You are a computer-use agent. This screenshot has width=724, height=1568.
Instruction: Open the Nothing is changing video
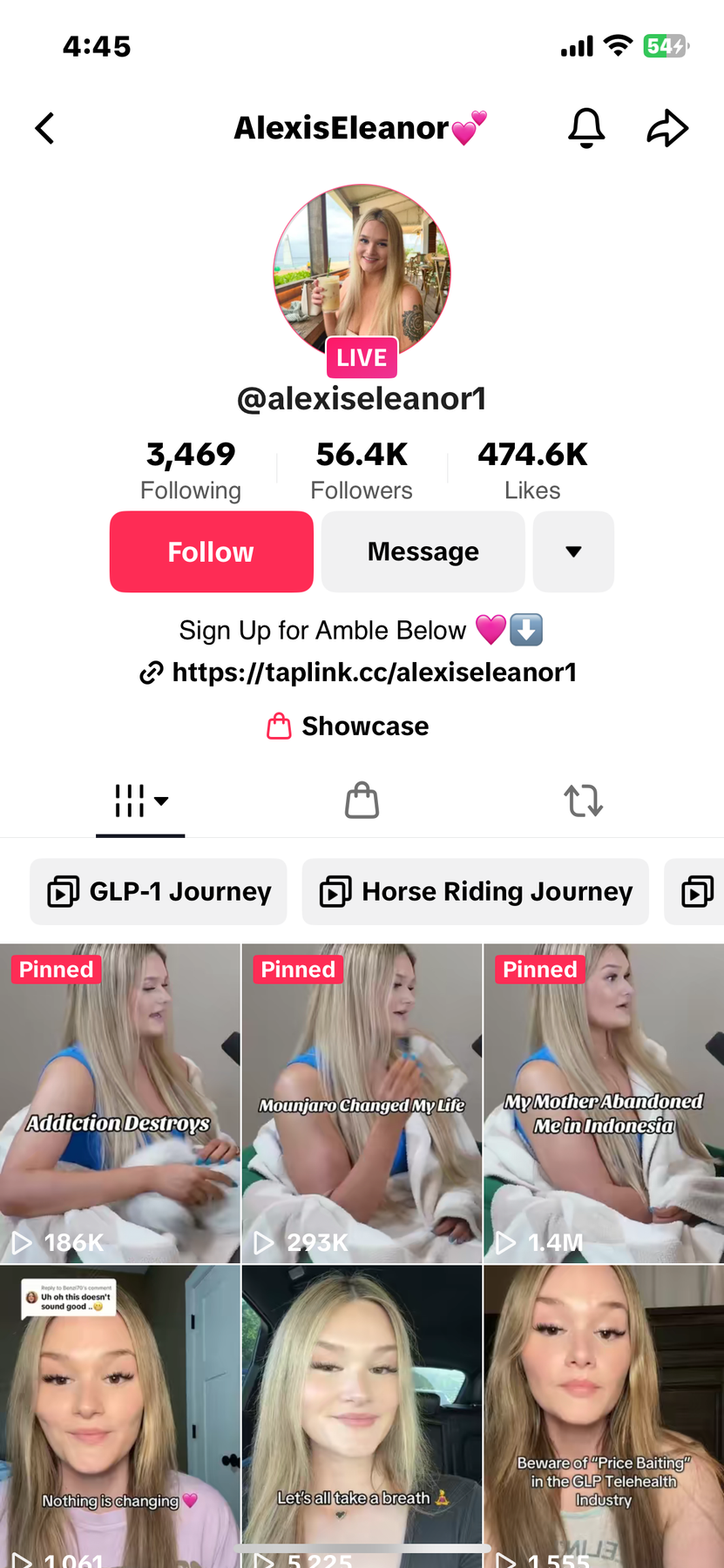(x=119, y=1416)
